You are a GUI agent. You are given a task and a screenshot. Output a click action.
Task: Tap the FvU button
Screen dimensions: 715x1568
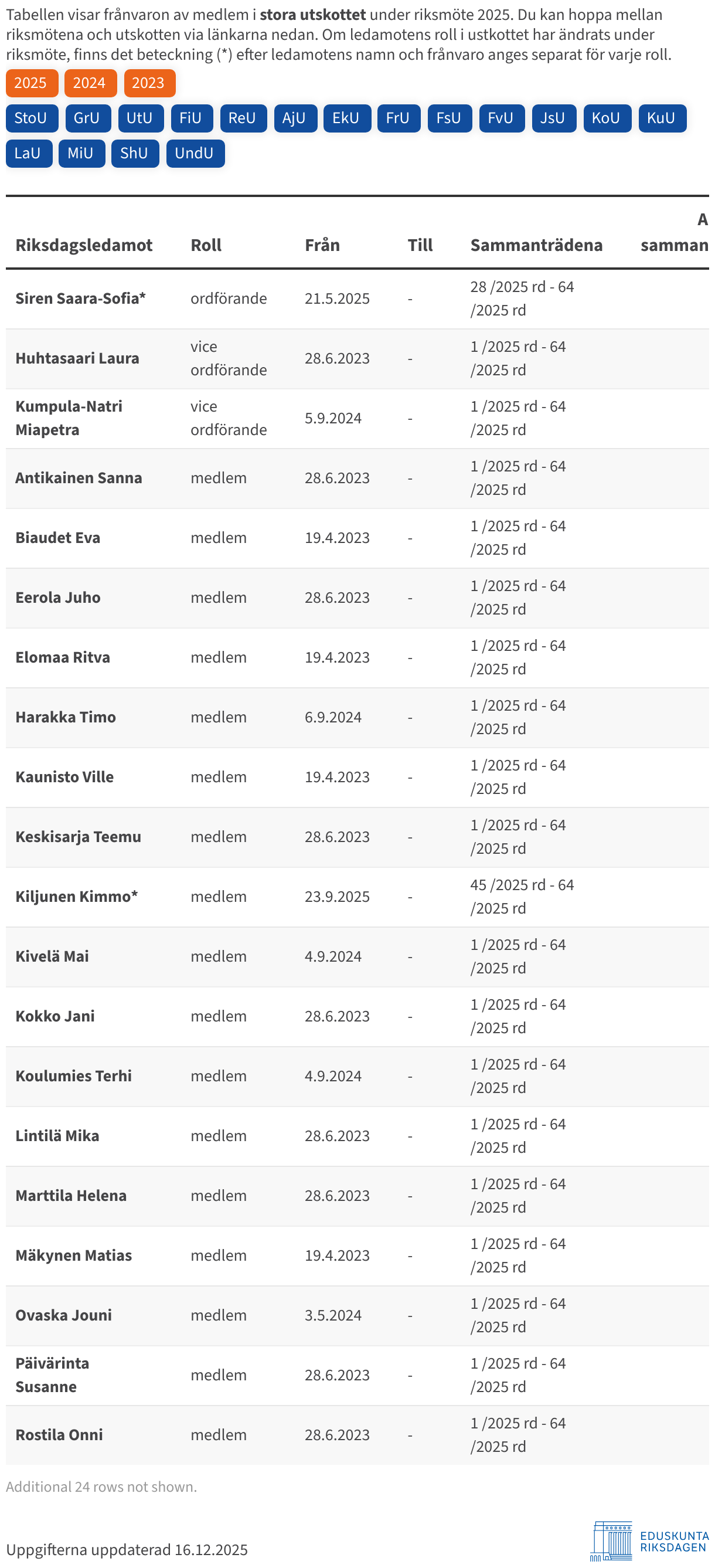(x=502, y=118)
